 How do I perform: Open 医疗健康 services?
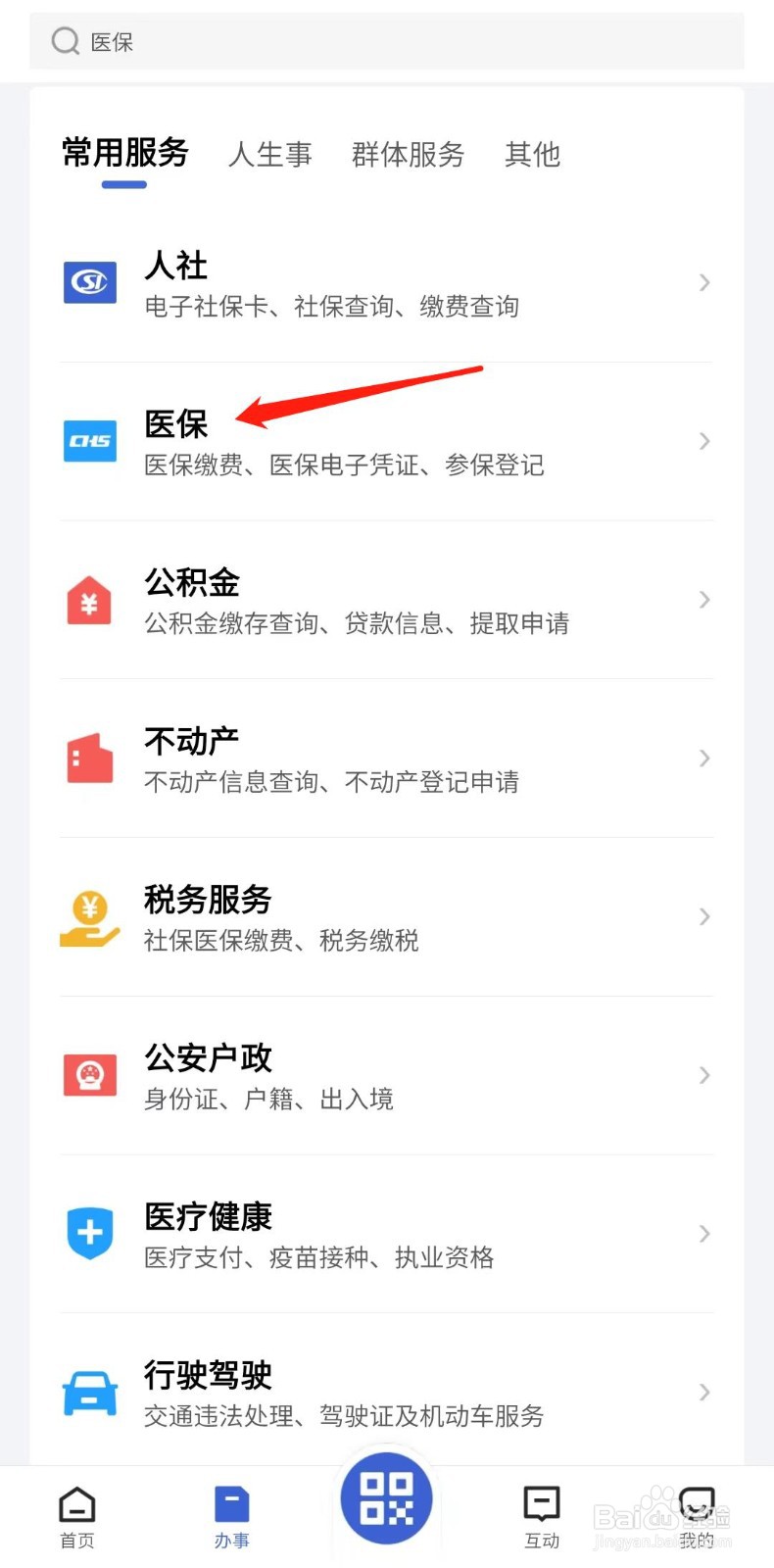pyautogui.click(x=386, y=1235)
